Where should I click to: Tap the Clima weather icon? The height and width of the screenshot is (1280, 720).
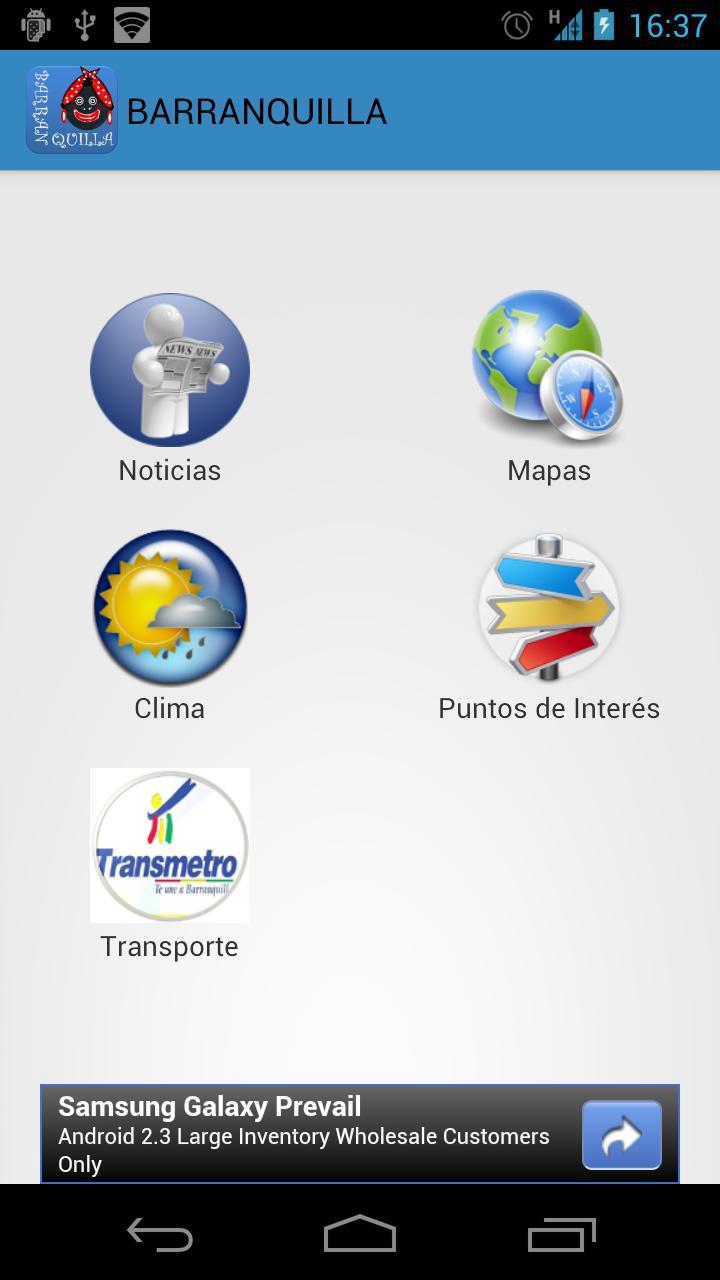coord(170,607)
